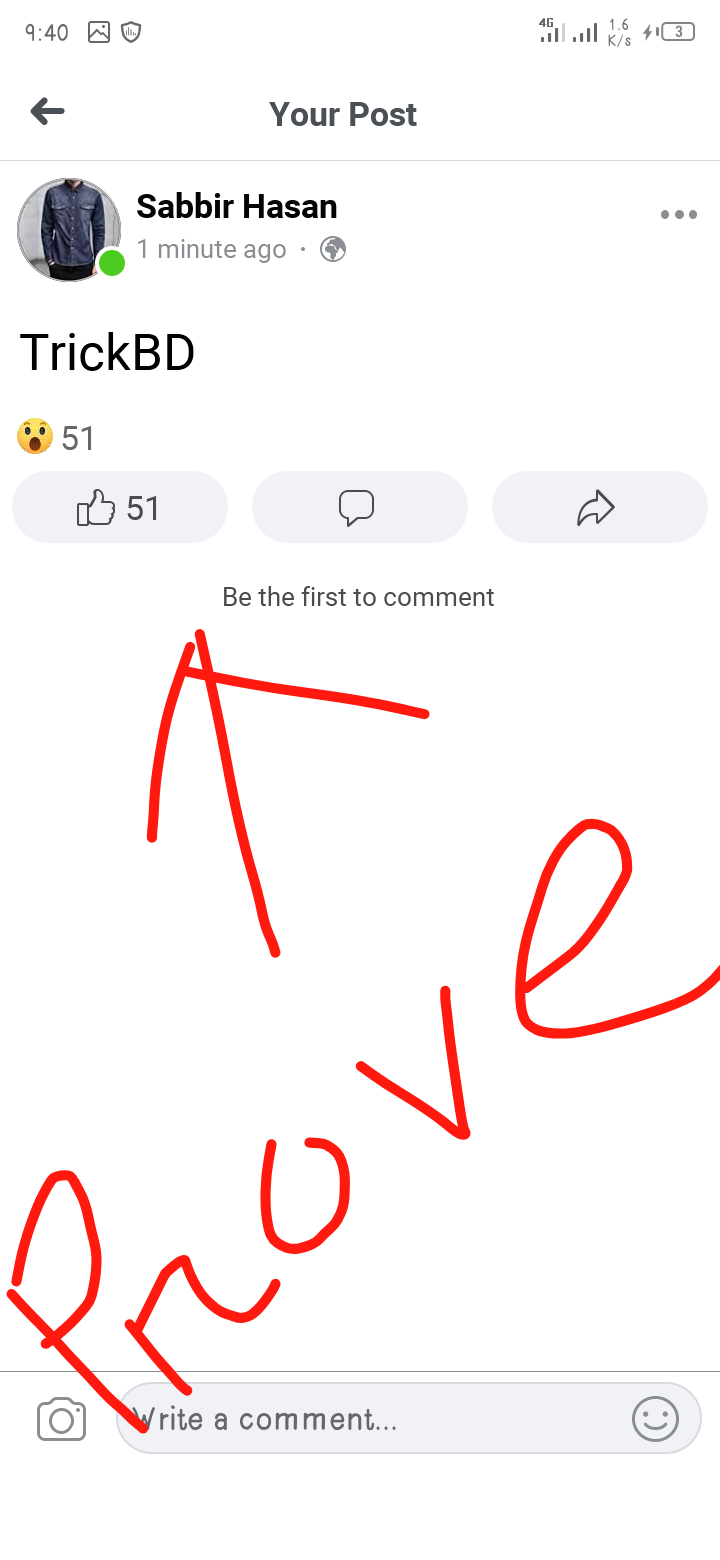Focus the Write a comment field
This screenshot has width=720, height=1560.
click(370, 1419)
